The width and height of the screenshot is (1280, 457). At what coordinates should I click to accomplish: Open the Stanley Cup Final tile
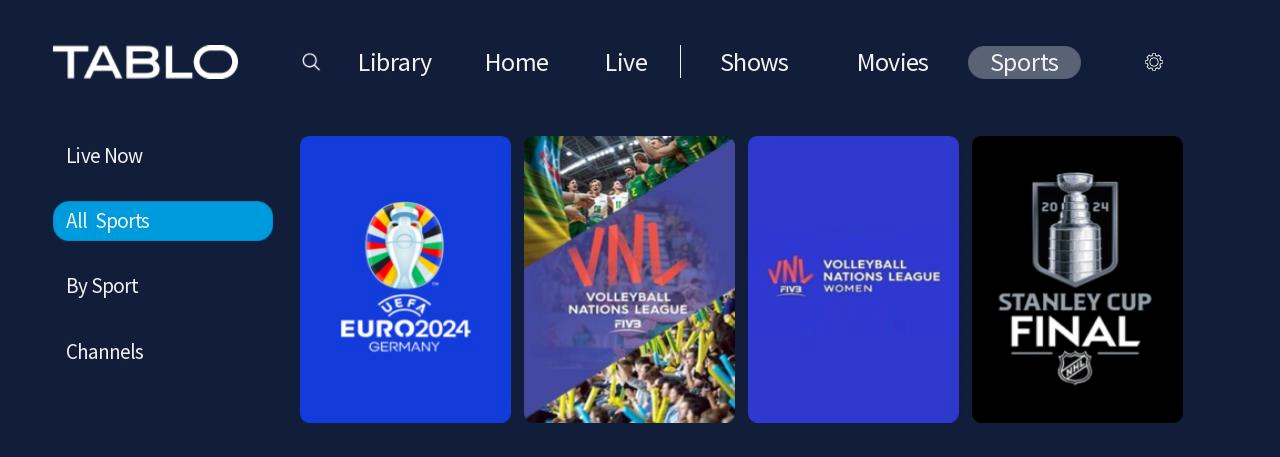pos(1077,279)
